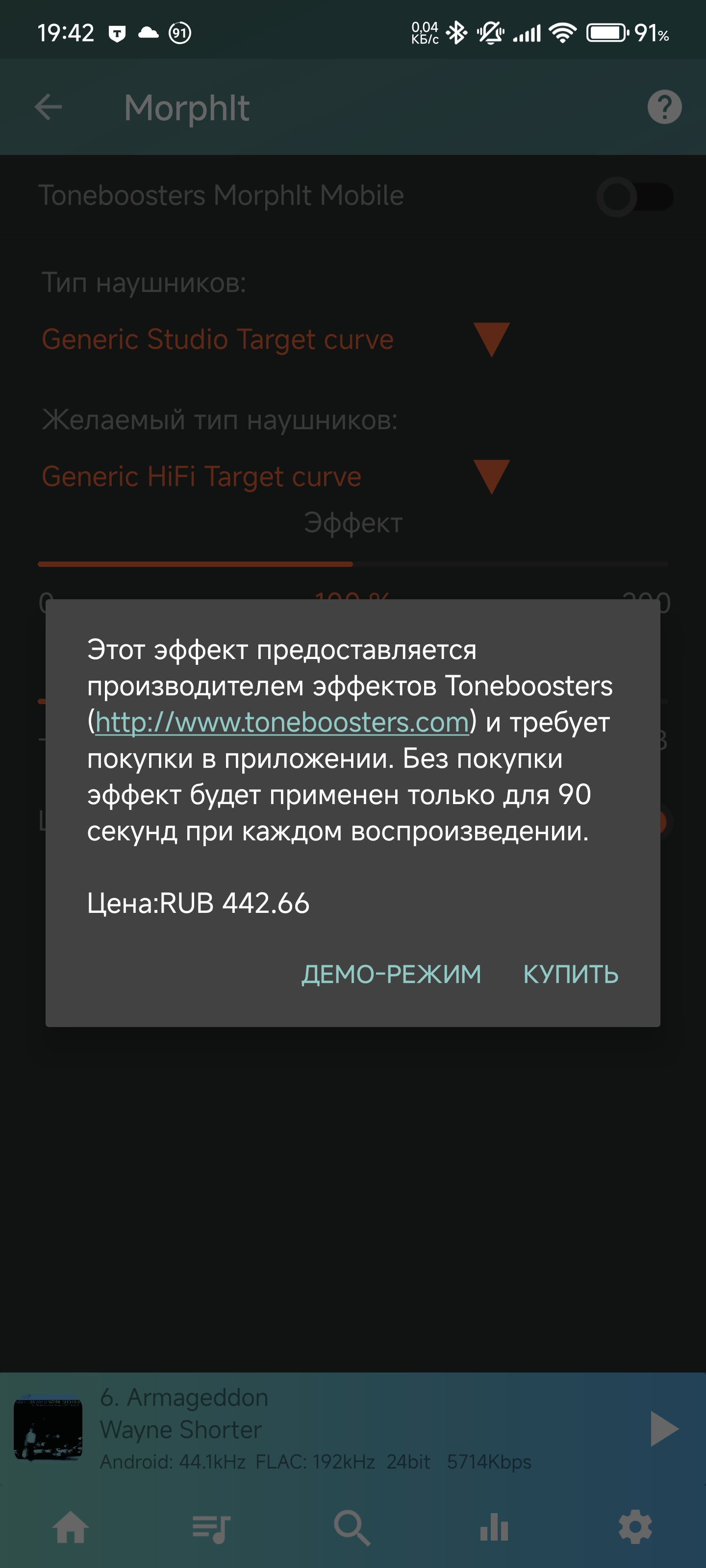706x1568 pixels.
Task: Open the equalizer bars tab
Action: (493, 1528)
